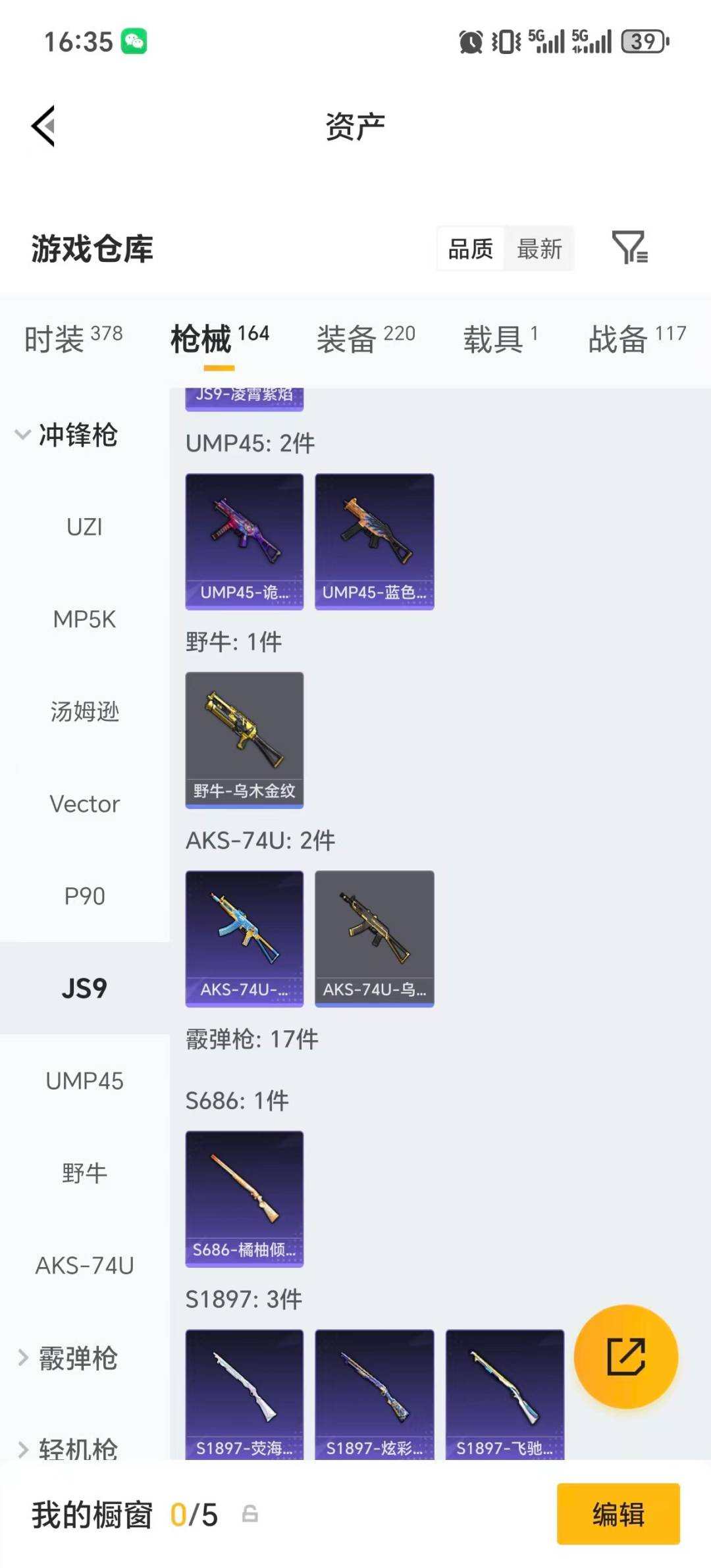
Task: Select Vector in the weapon sidebar
Action: click(85, 803)
